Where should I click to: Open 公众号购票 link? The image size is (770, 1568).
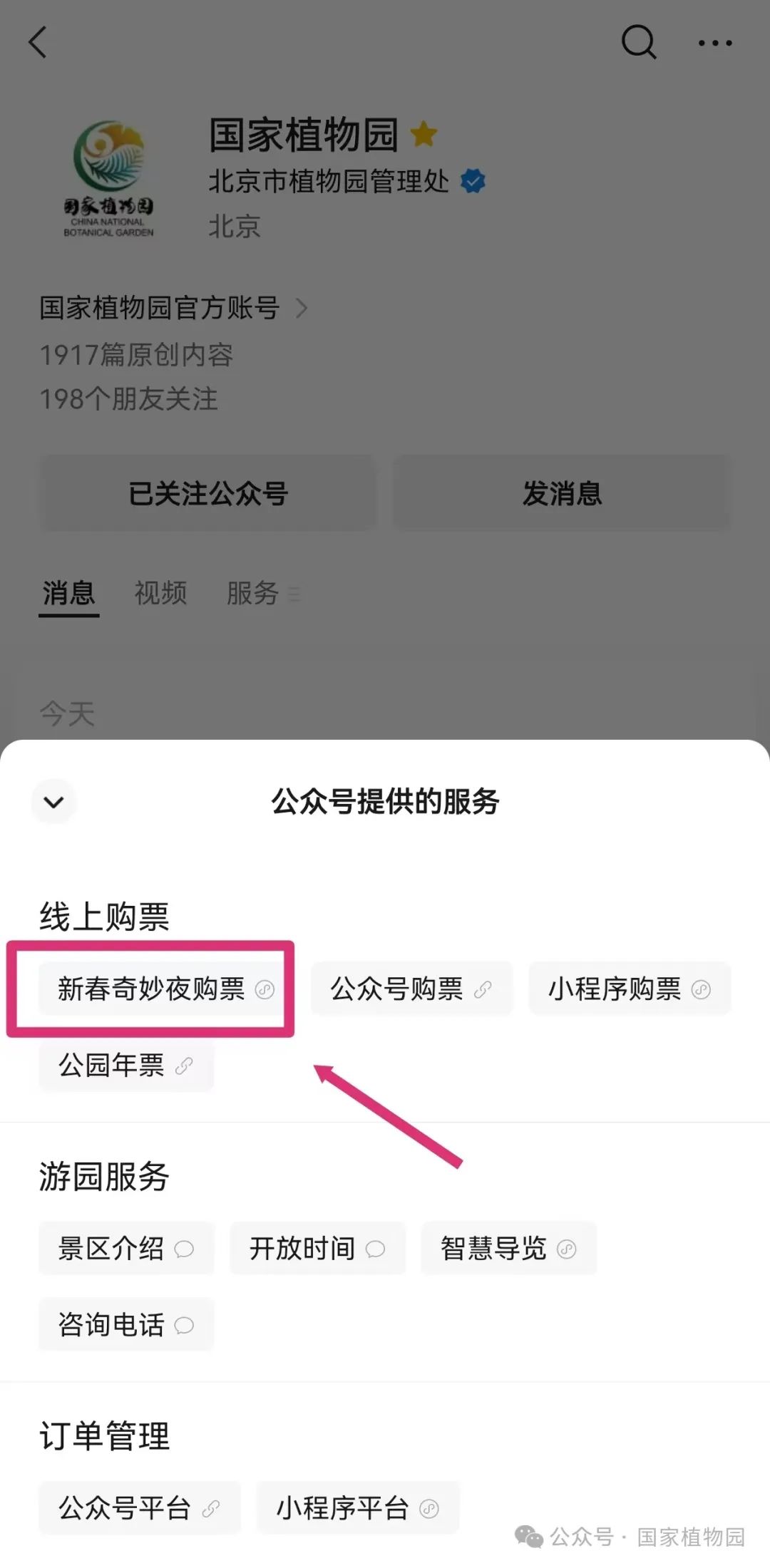tap(411, 989)
